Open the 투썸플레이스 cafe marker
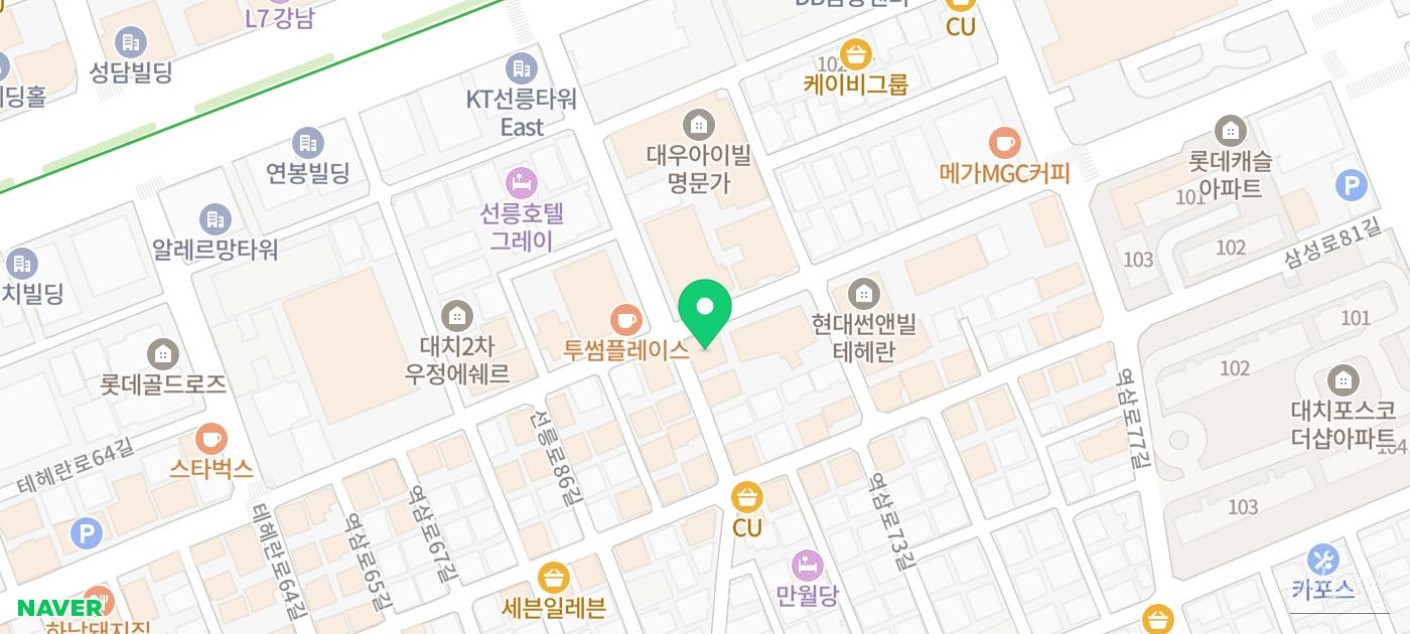The width and height of the screenshot is (1410, 634). point(626,320)
